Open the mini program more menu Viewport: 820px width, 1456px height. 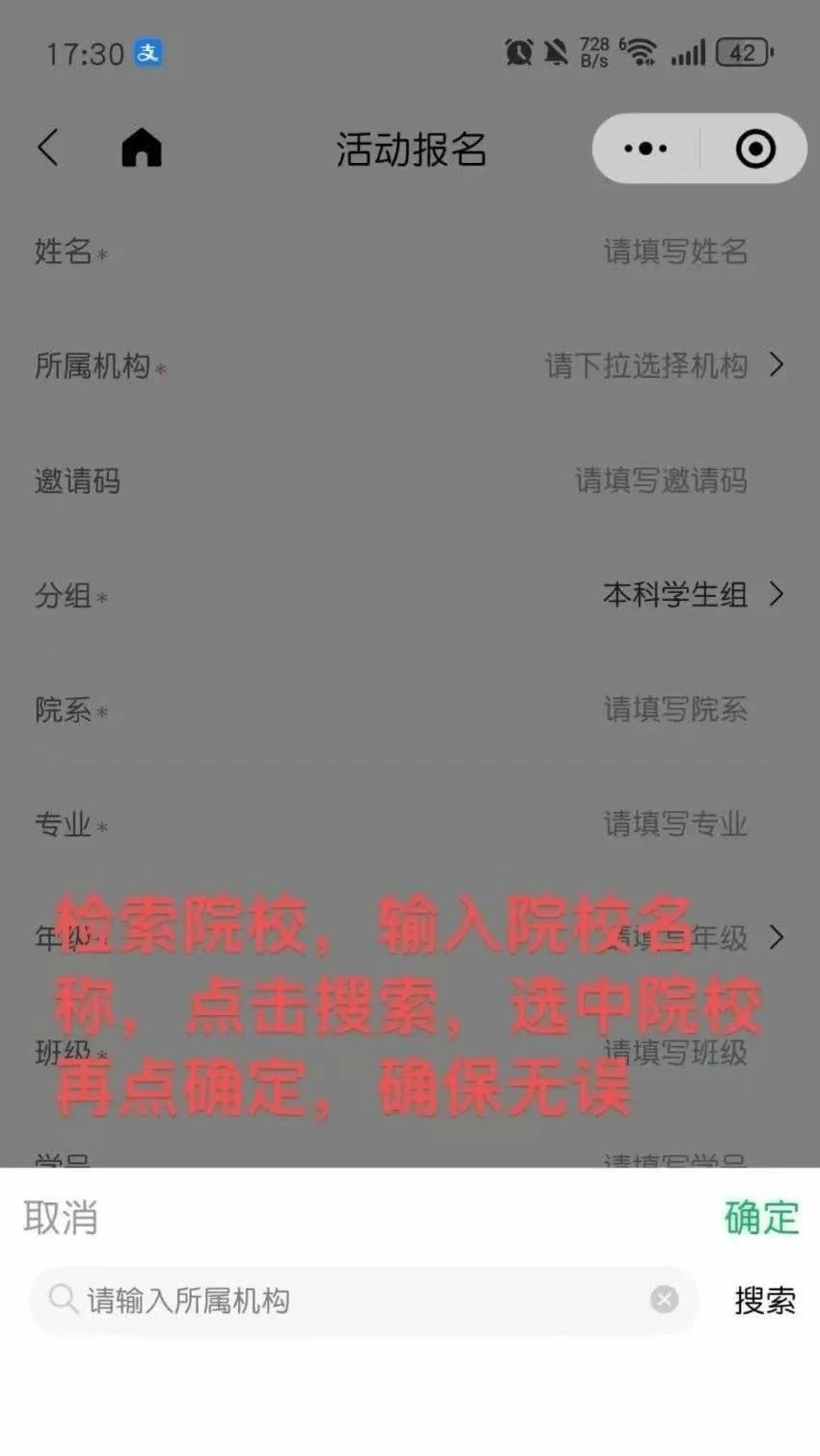[x=645, y=148]
